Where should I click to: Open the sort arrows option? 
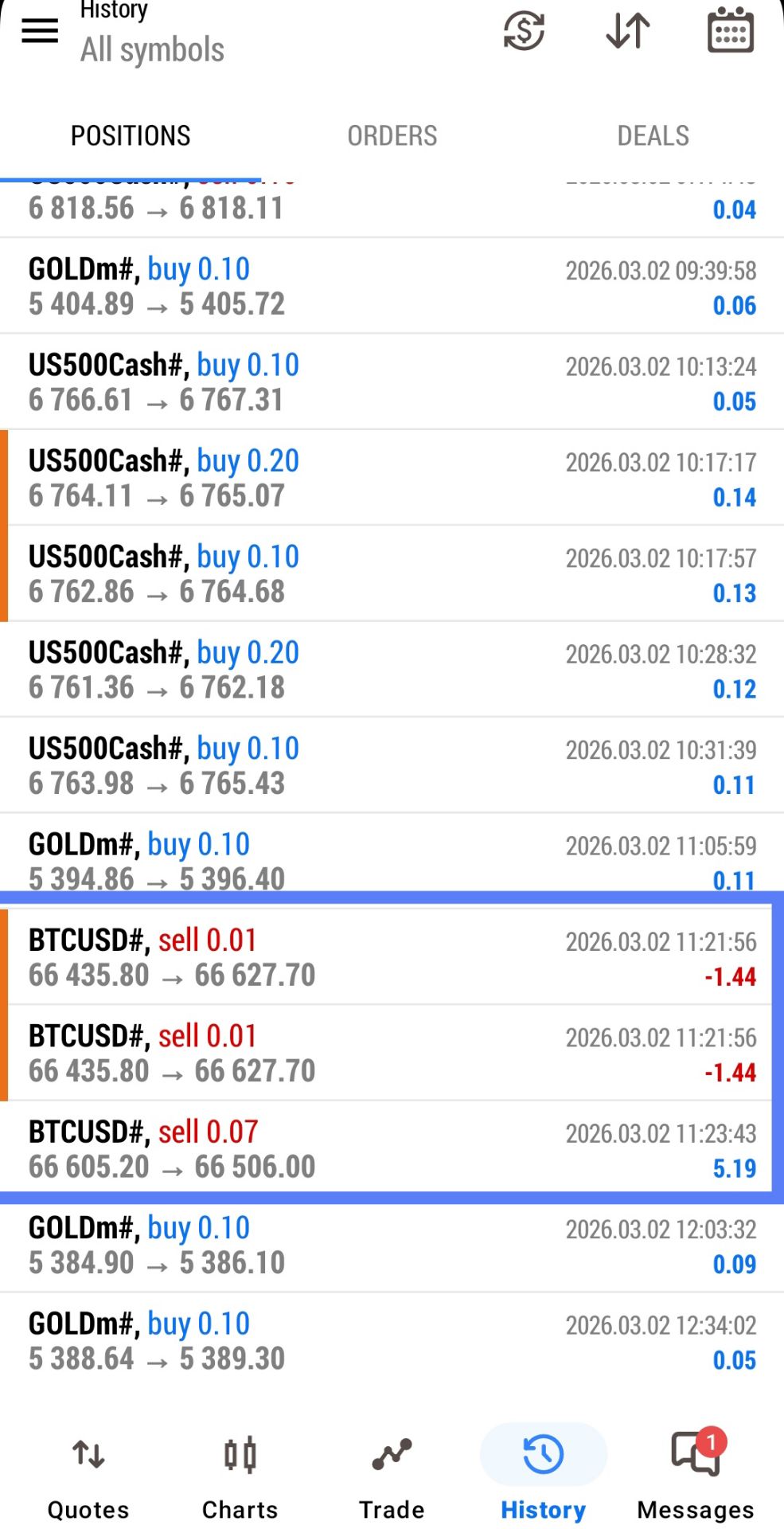pyautogui.click(x=628, y=32)
